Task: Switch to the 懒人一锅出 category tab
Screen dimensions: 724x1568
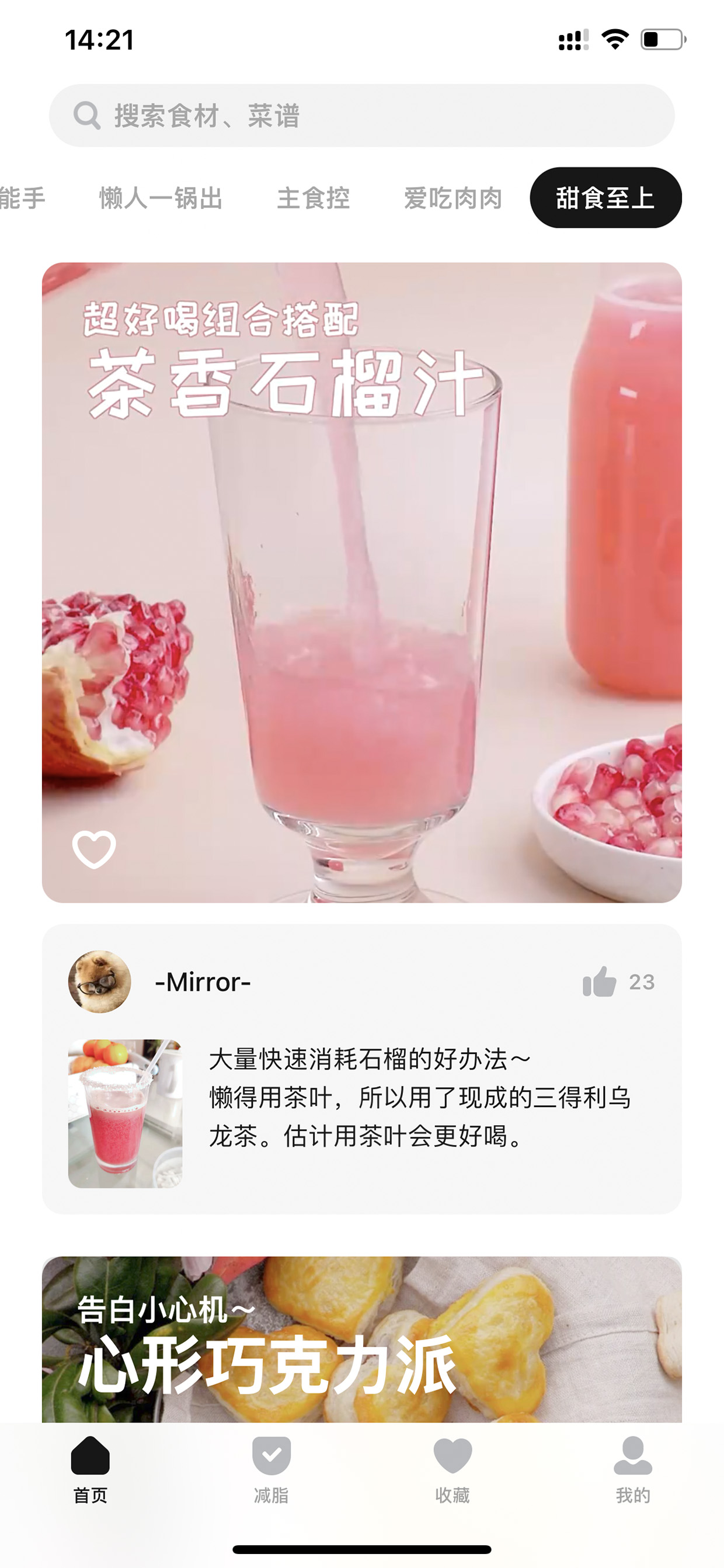Action: pos(161,199)
